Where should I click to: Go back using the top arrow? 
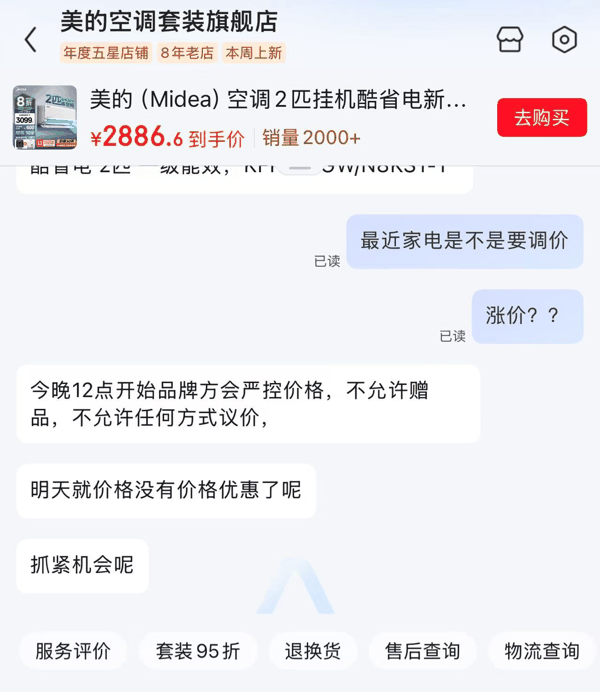pos(30,40)
